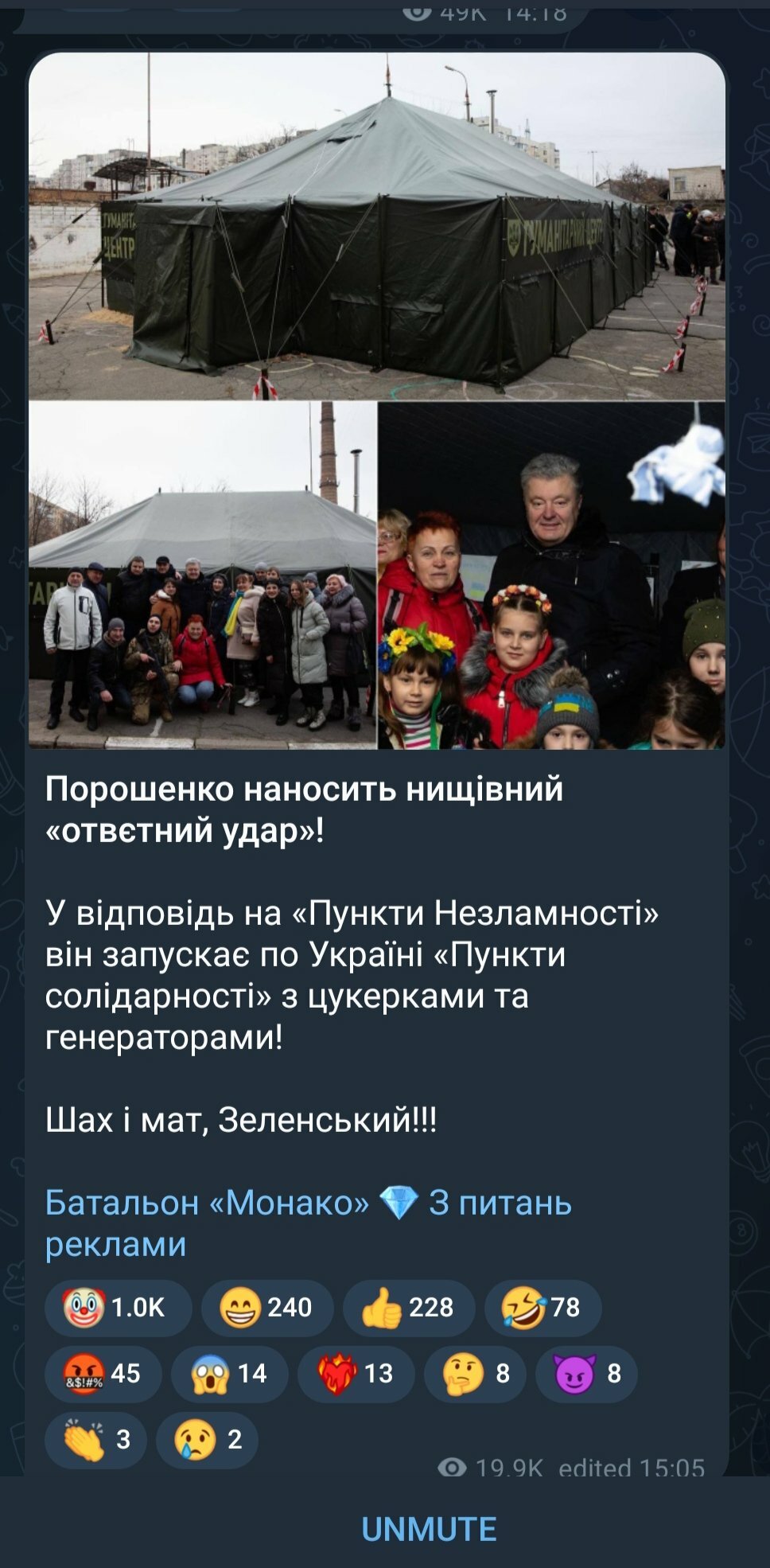The image size is (770, 1568).
Task: React with the grinning face emoji
Action: [266, 1308]
